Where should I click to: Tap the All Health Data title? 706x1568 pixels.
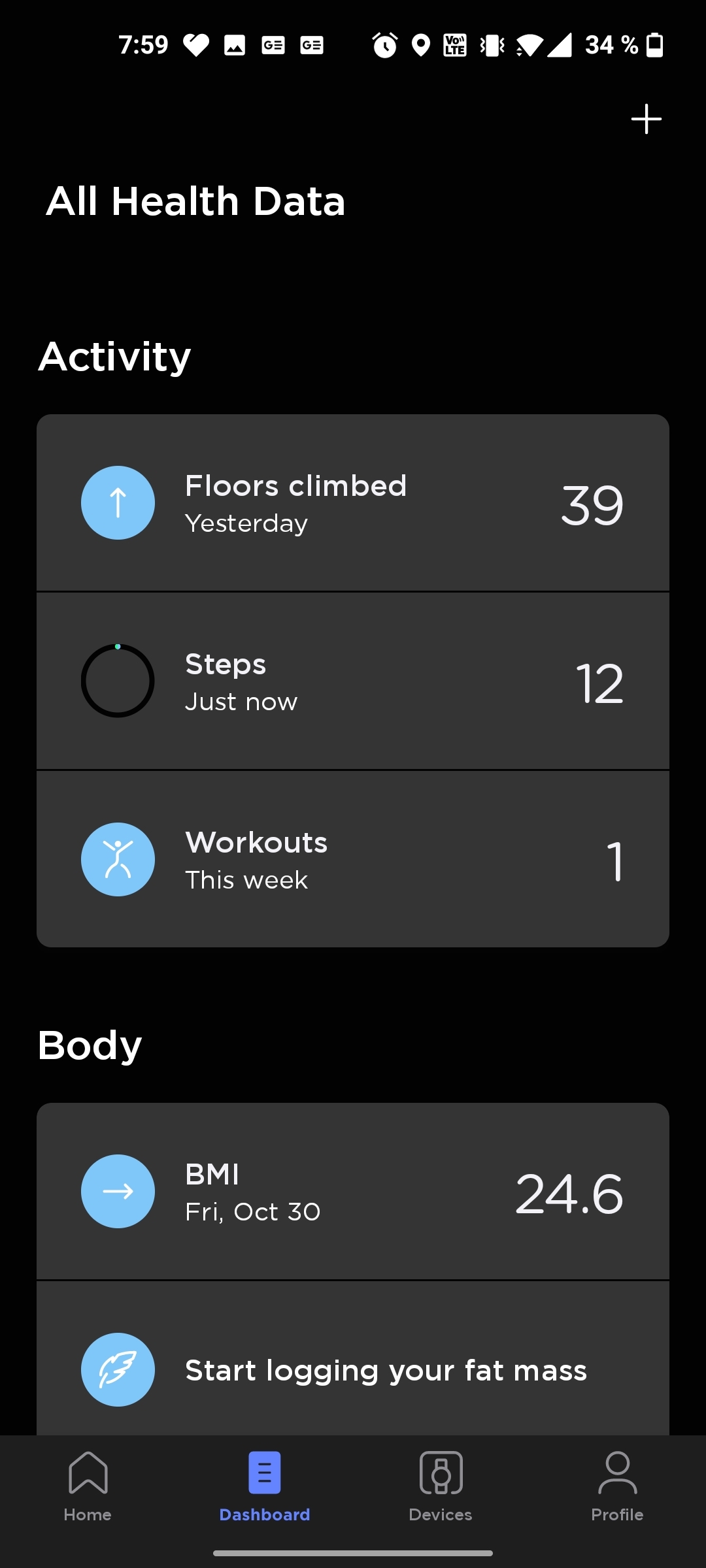196,201
